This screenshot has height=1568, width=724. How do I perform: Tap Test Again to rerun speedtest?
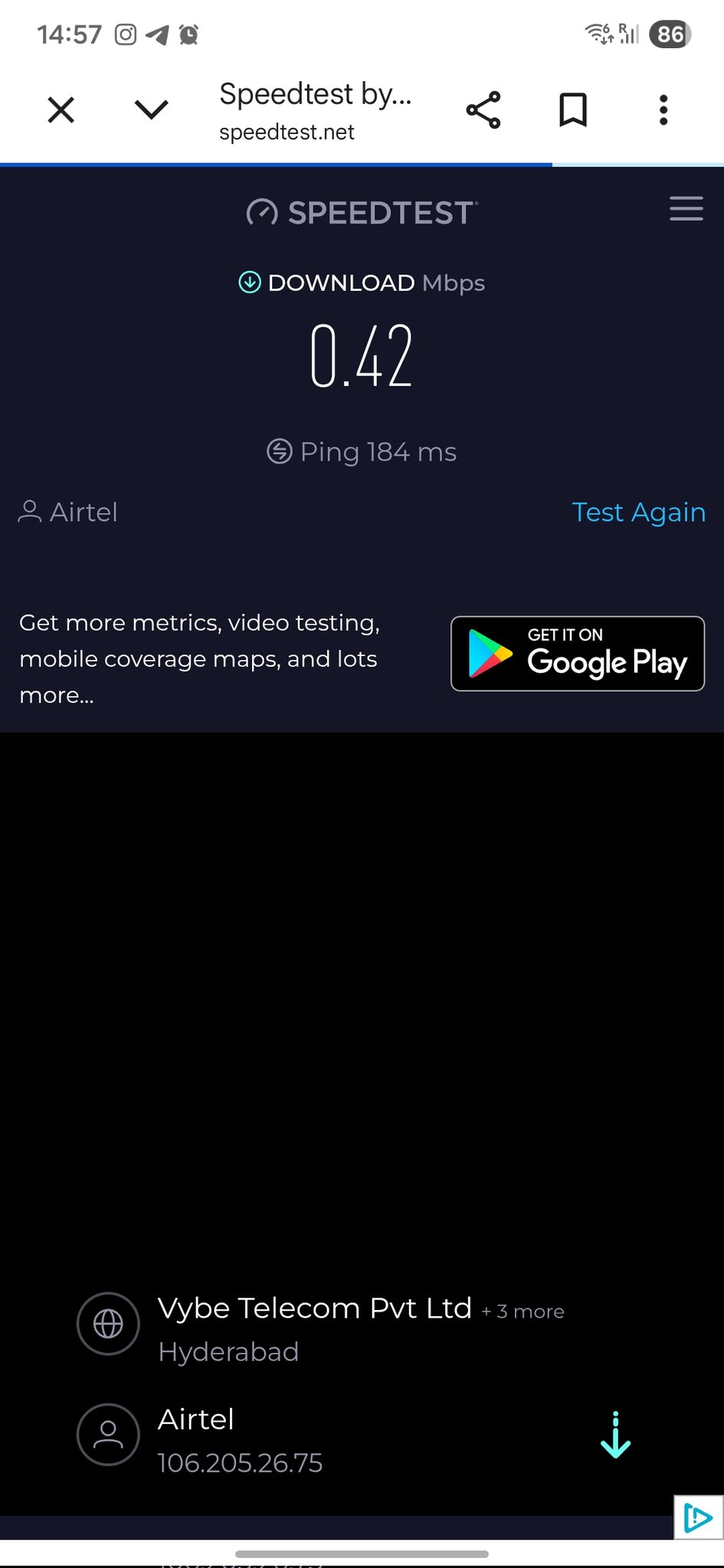638,512
